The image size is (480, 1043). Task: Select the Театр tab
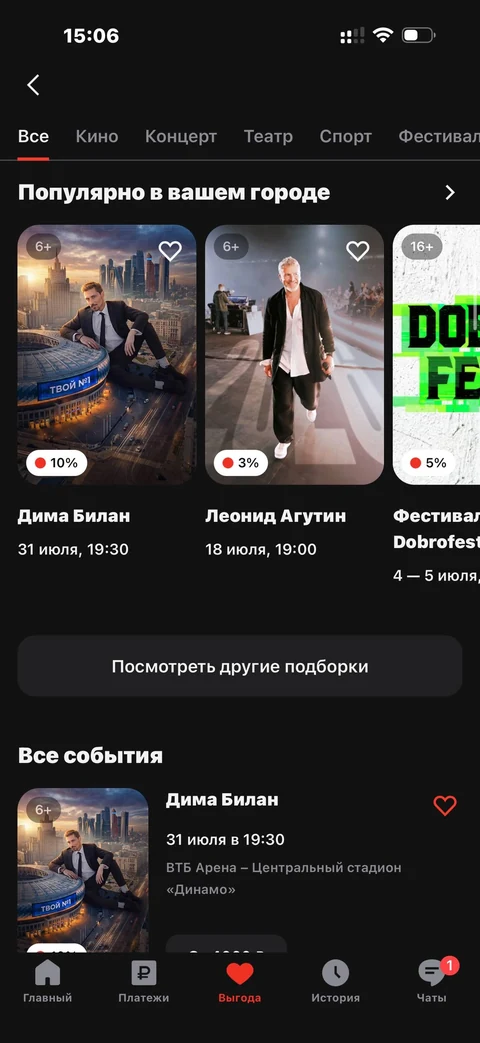pos(268,137)
